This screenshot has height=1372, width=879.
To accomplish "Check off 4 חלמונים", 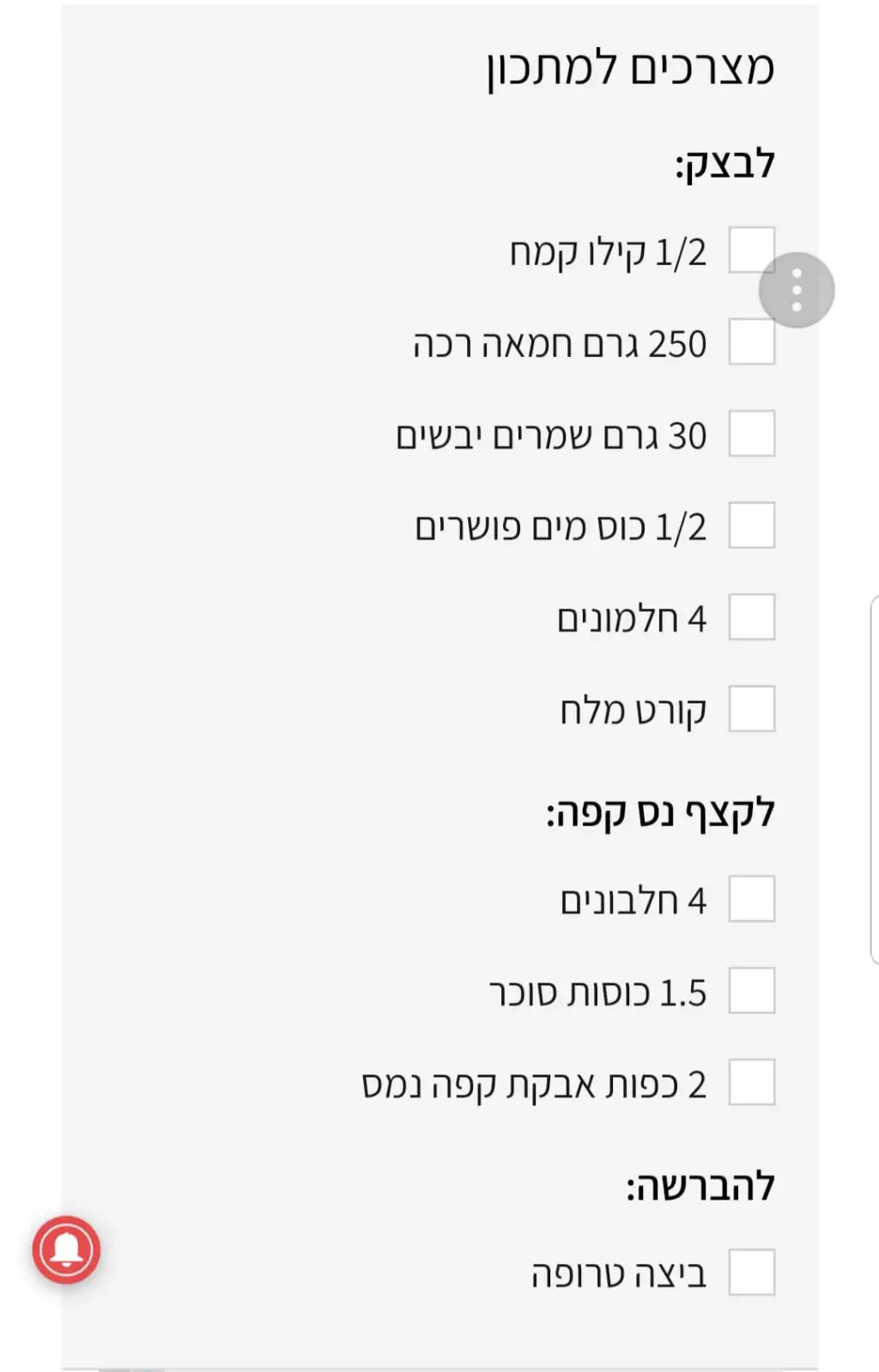I will point(751,617).
